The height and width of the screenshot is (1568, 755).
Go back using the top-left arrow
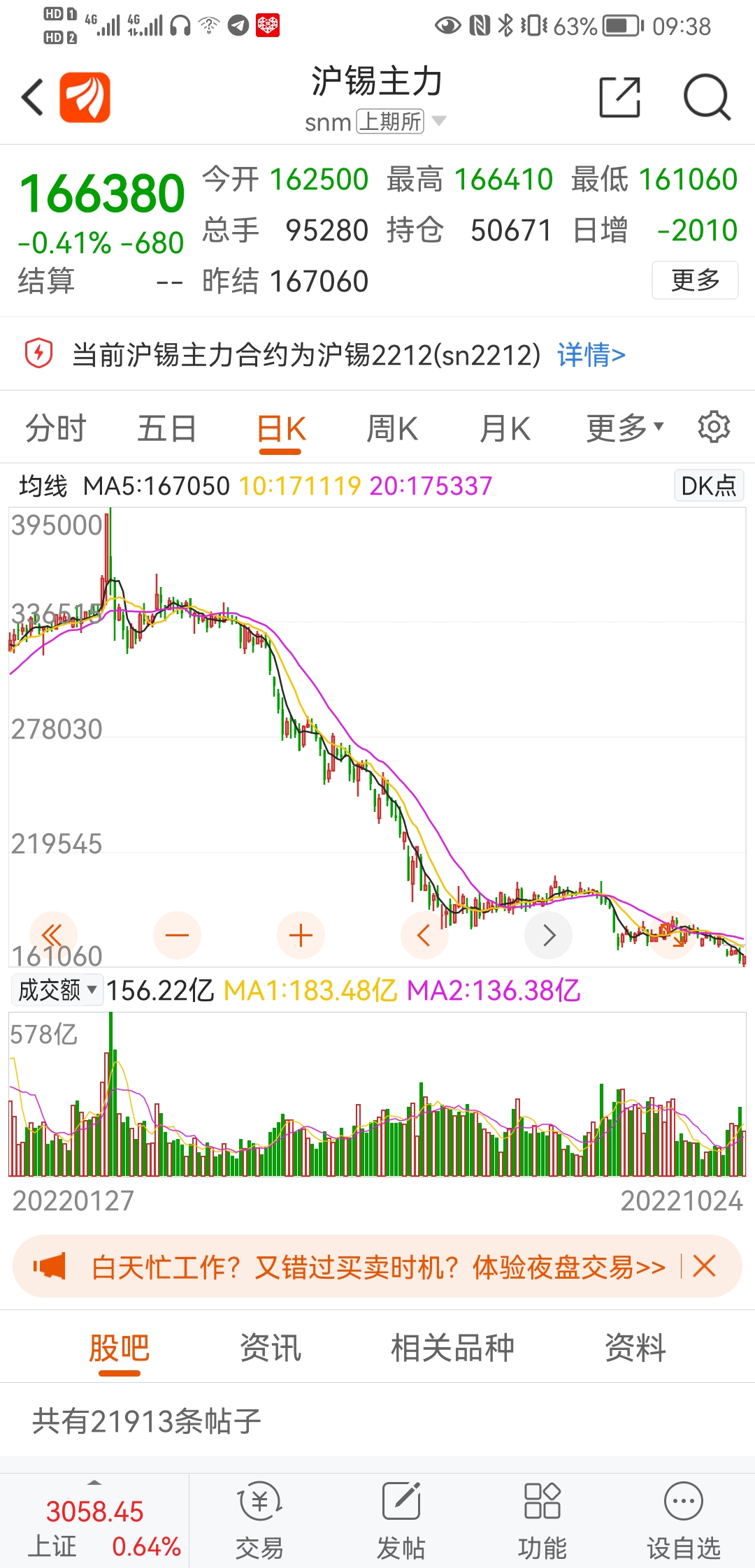[33, 97]
